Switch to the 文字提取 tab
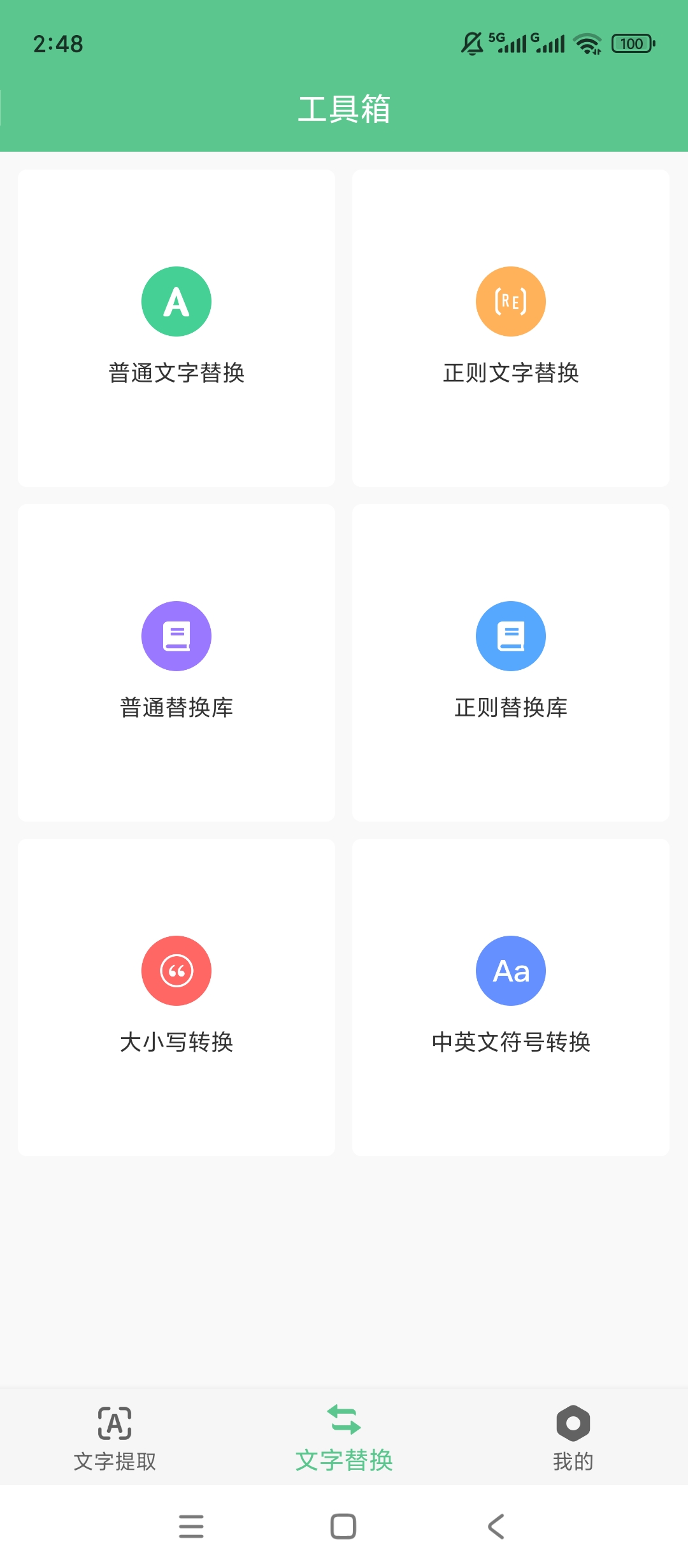The width and height of the screenshot is (688, 1568). click(115, 1438)
